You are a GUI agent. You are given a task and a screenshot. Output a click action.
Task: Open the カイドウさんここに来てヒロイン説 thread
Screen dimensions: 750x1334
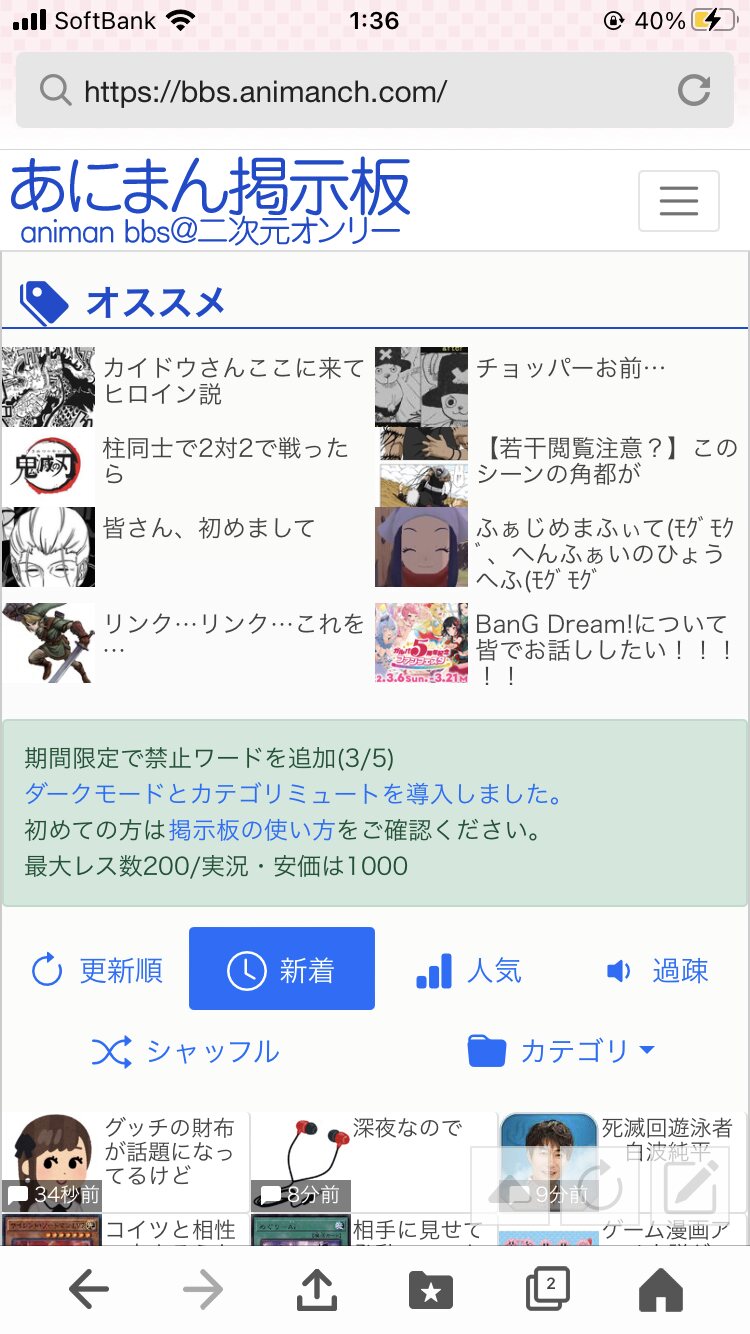tap(233, 381)
